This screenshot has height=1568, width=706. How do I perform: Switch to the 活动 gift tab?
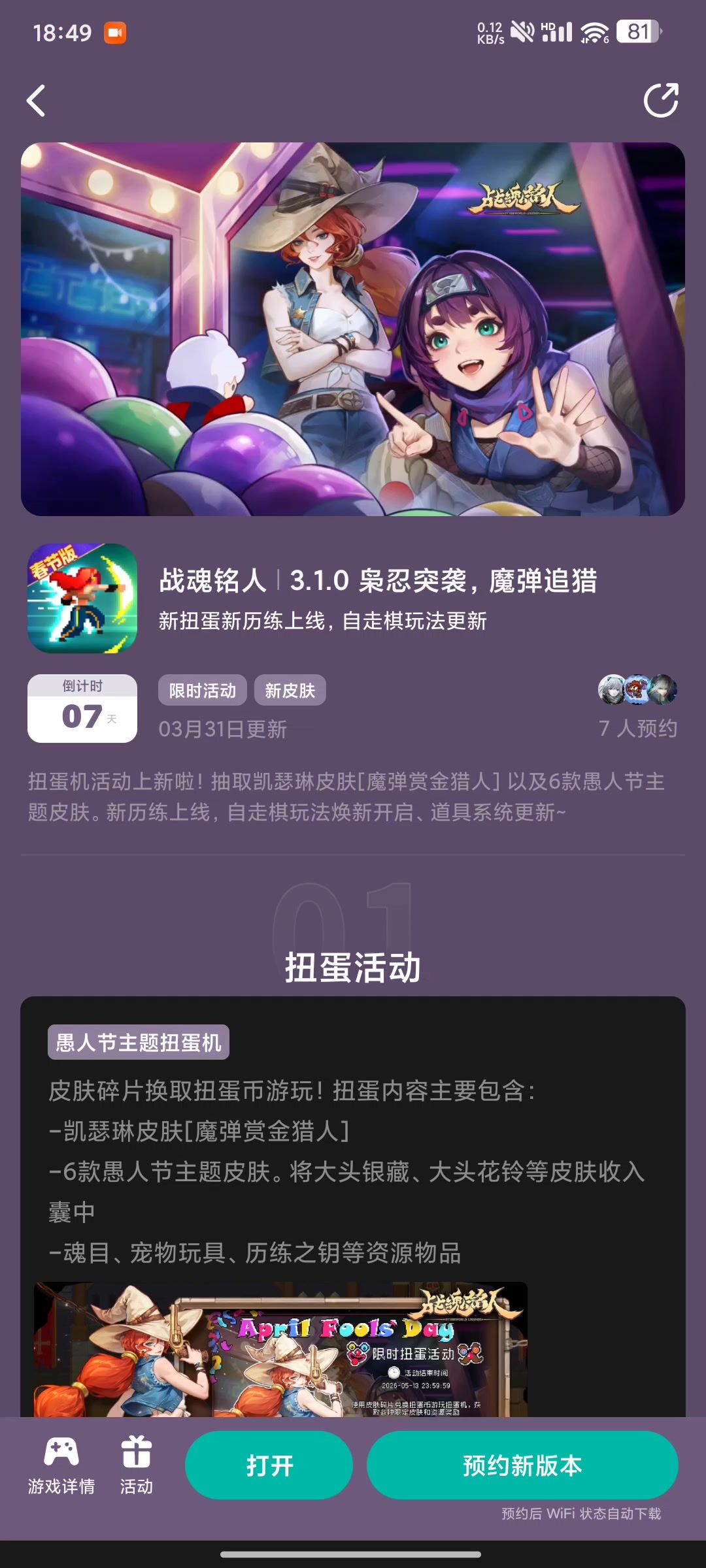point(136,1465)
